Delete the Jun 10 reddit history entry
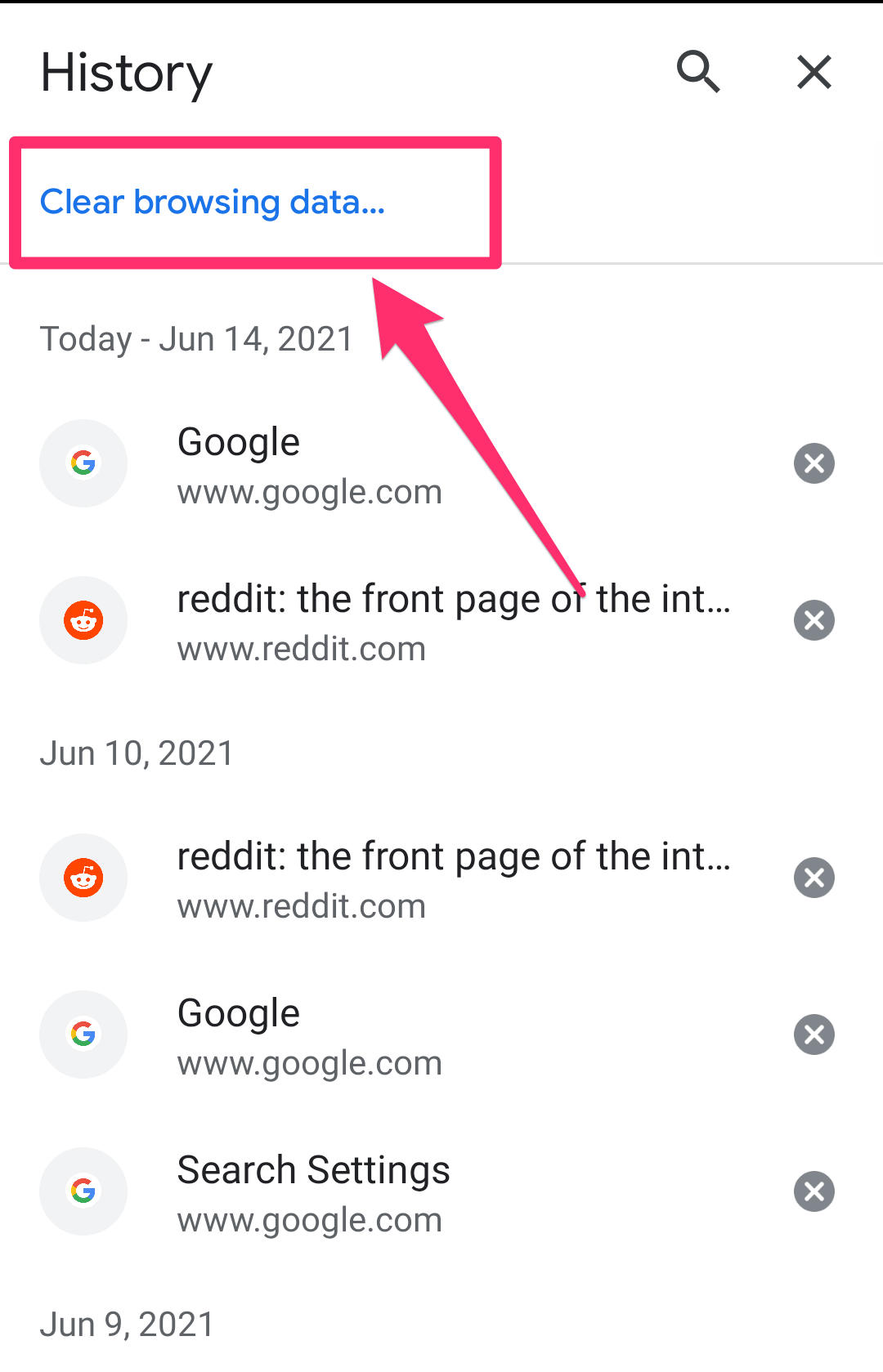This screenshot has height=1372, width=883. (814, 878)
